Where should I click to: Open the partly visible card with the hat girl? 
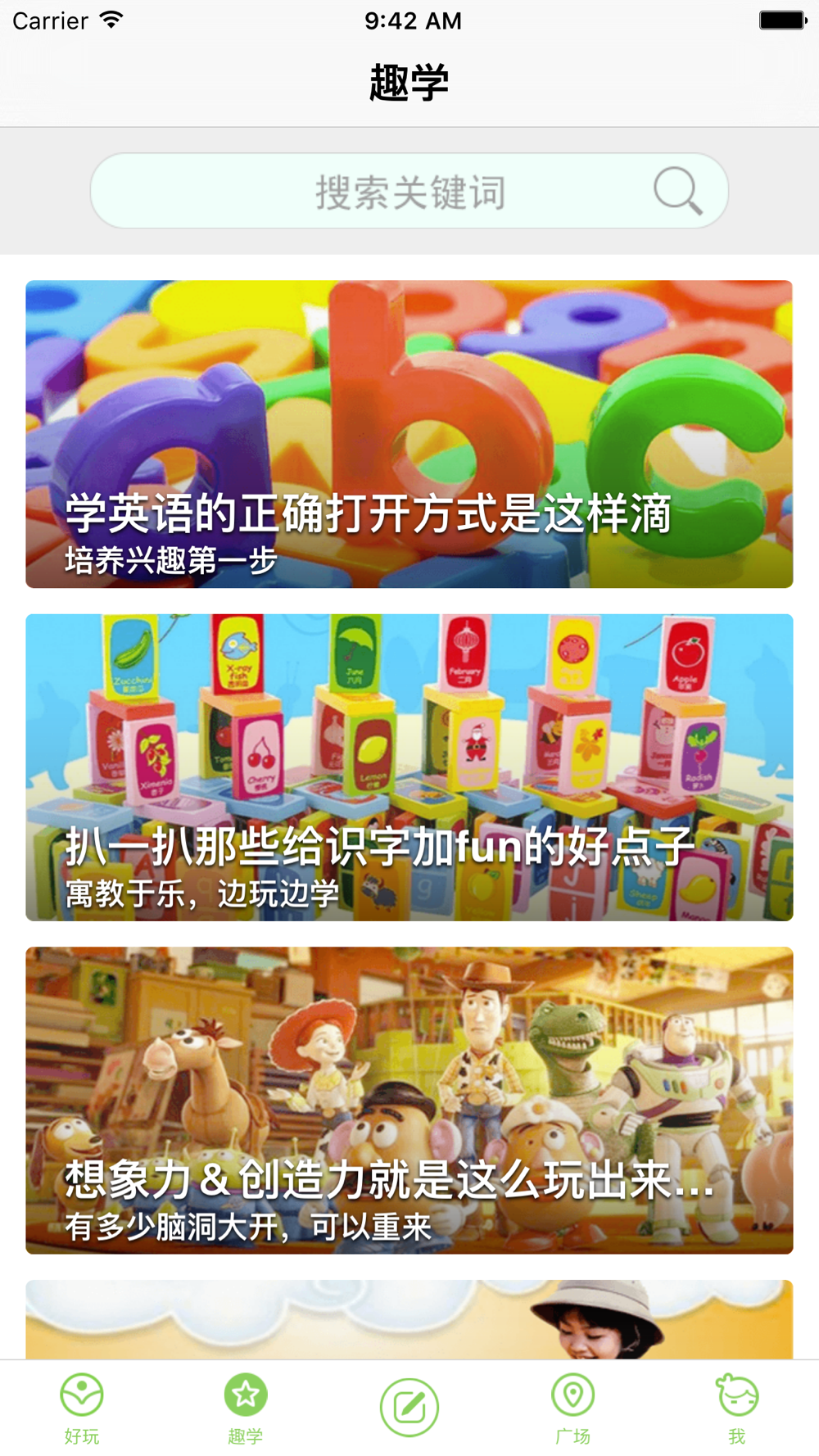[x=409, y=1319]
